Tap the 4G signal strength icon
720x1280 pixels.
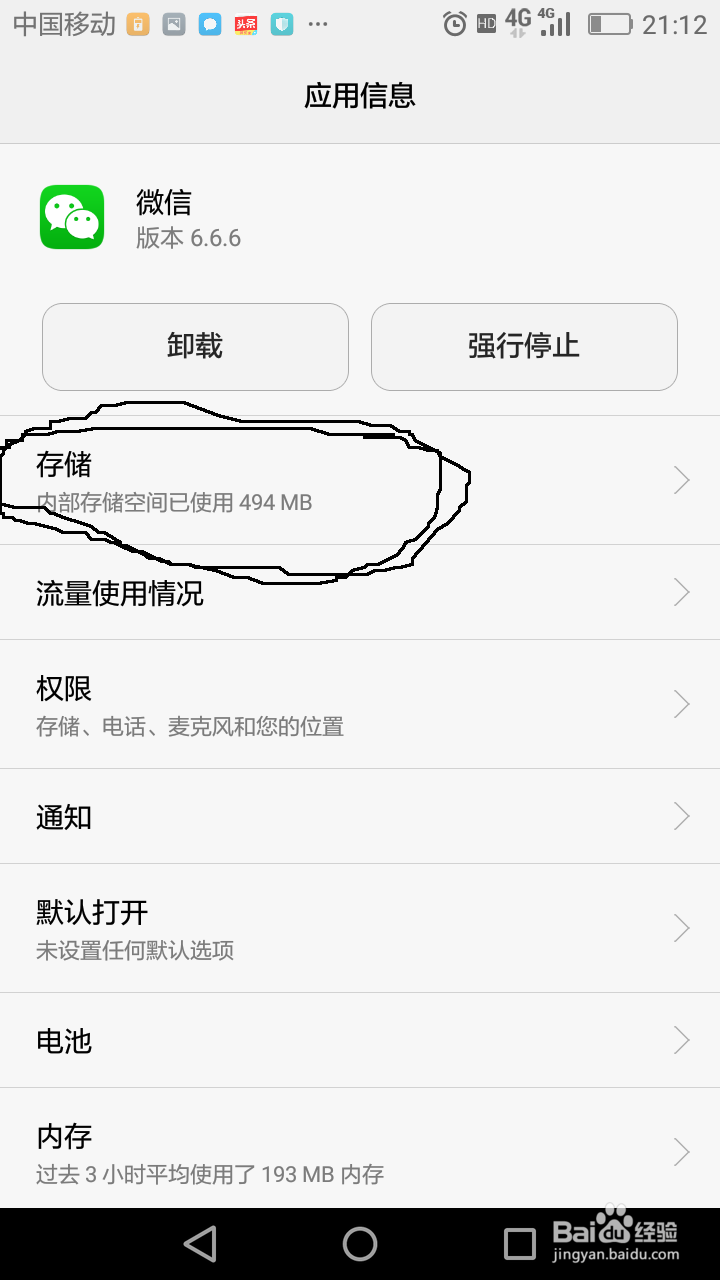[x=554, y=22]
